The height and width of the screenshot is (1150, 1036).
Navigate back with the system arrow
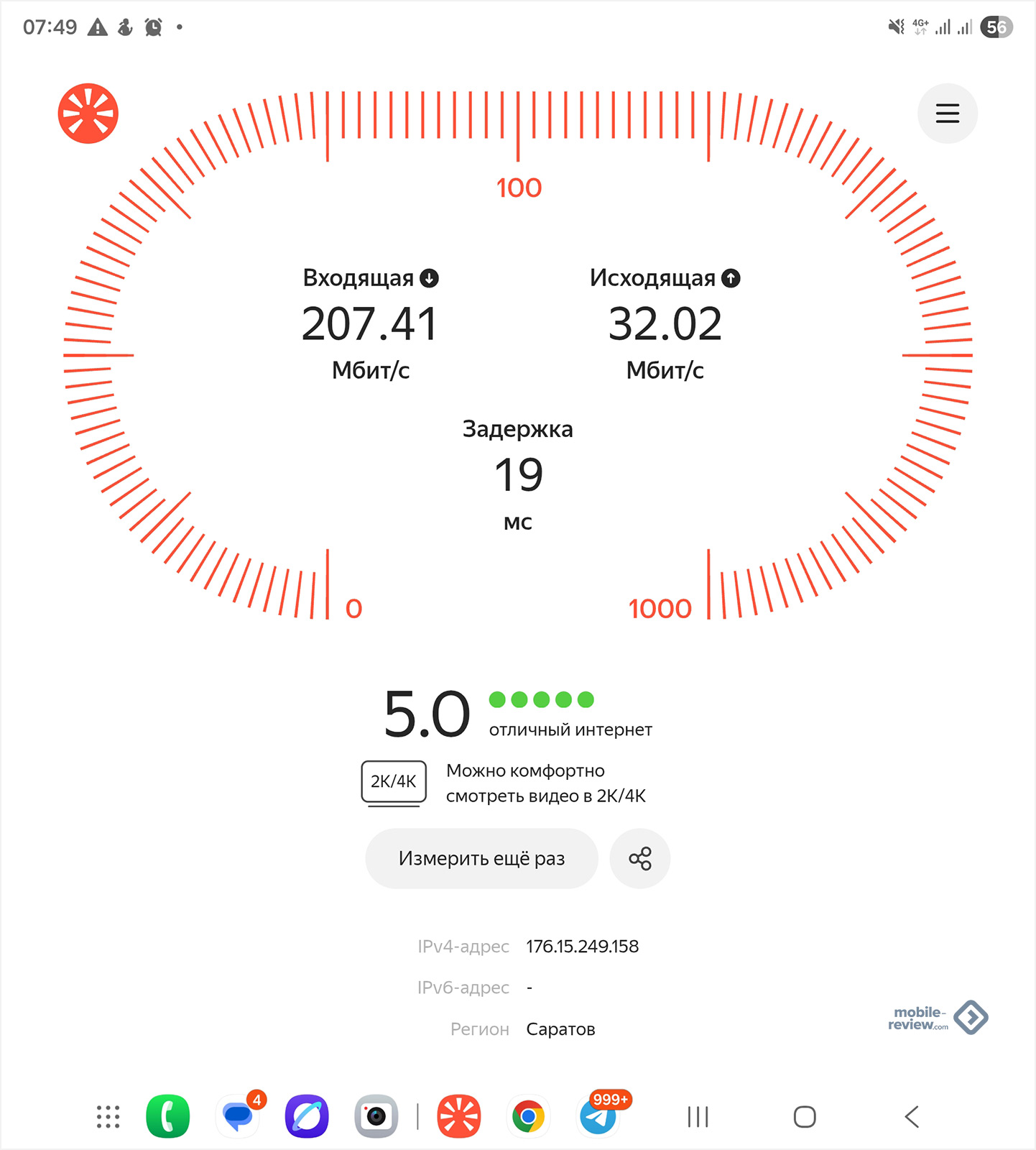(912, 1117)
